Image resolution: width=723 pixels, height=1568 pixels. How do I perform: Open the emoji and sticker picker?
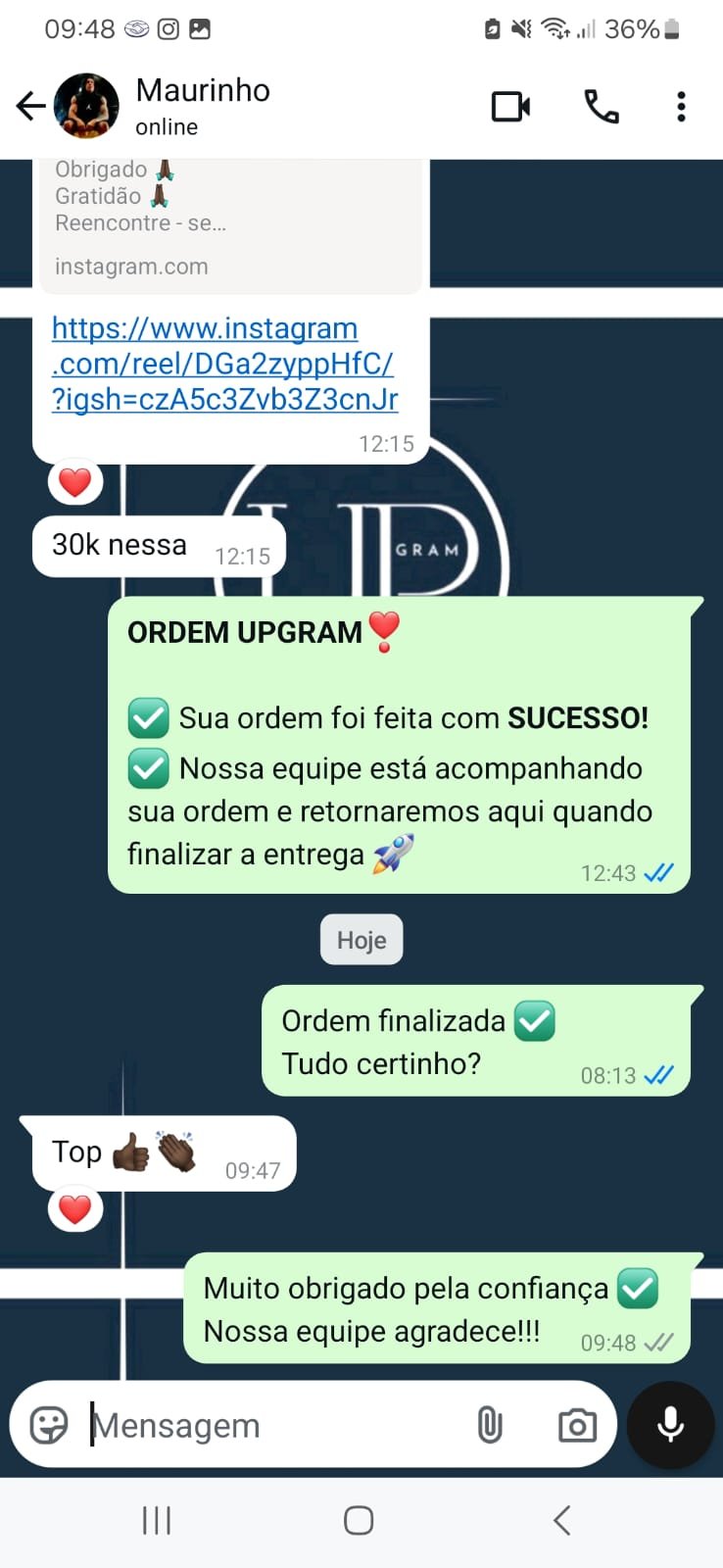[x=49, y=1425]
